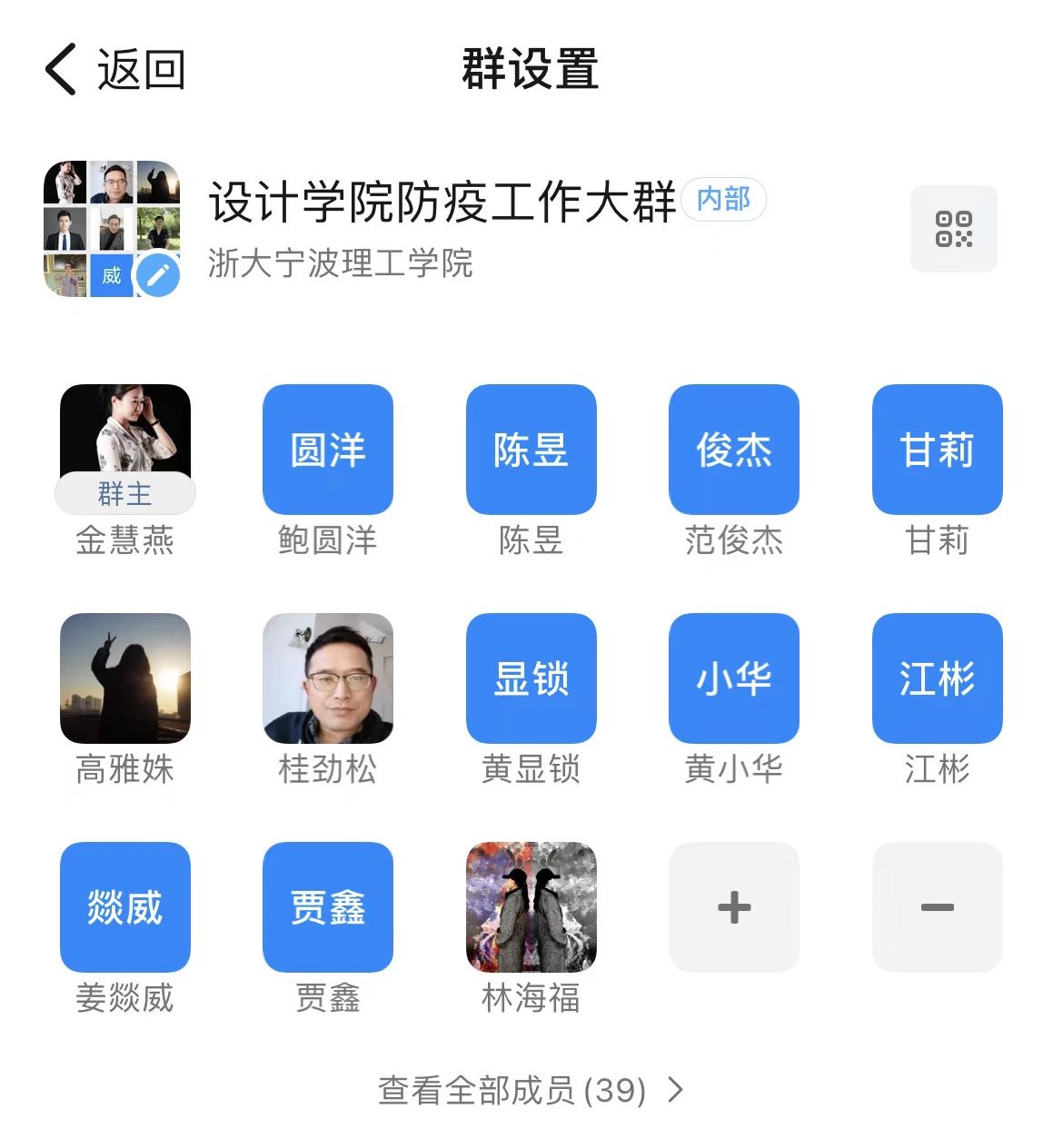Viewport: 1063px width, 1148px height.
Task: Select member 范俊杰
Action: tap(733, 450)
